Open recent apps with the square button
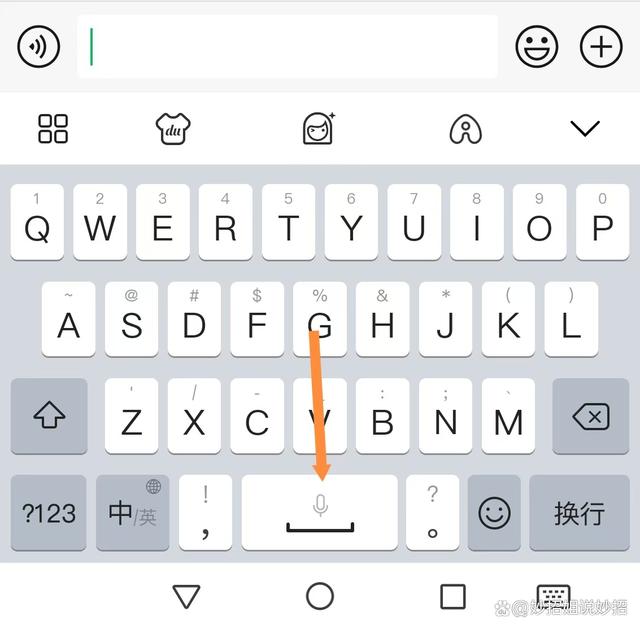 [x=453, y=597]
